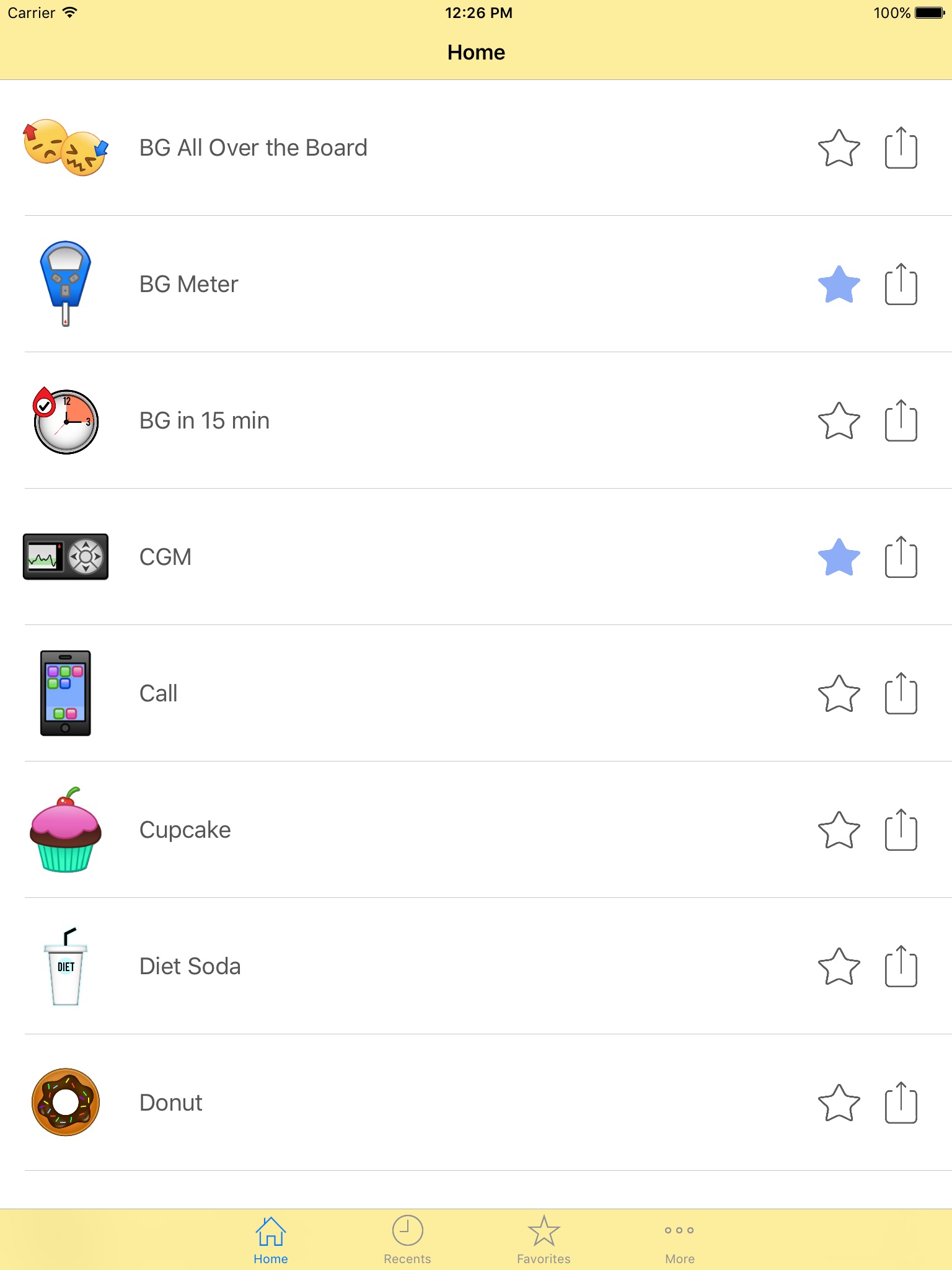This screenshot has height=1270, width=952.
Task: Star the BG in 15 min item
Action: point(839,421)
